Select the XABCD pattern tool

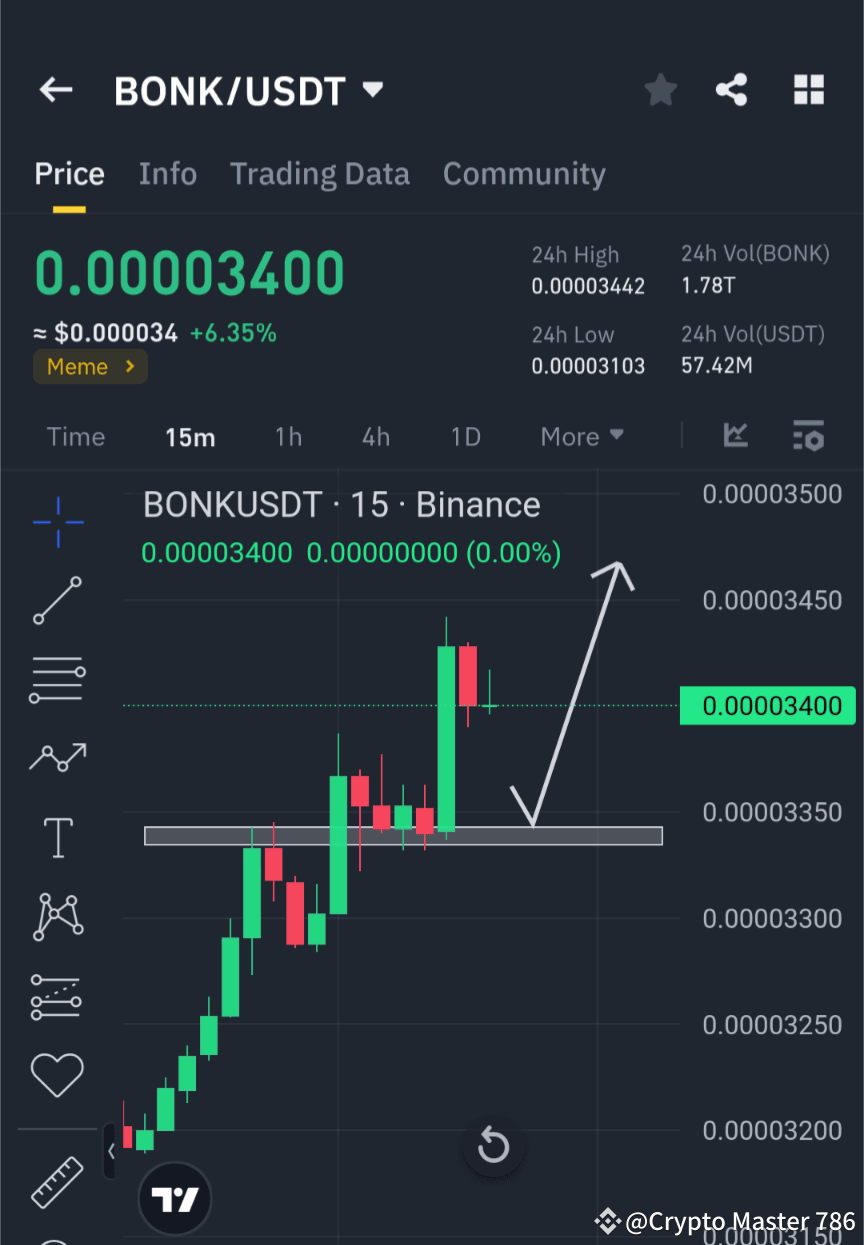pos(57,917)
